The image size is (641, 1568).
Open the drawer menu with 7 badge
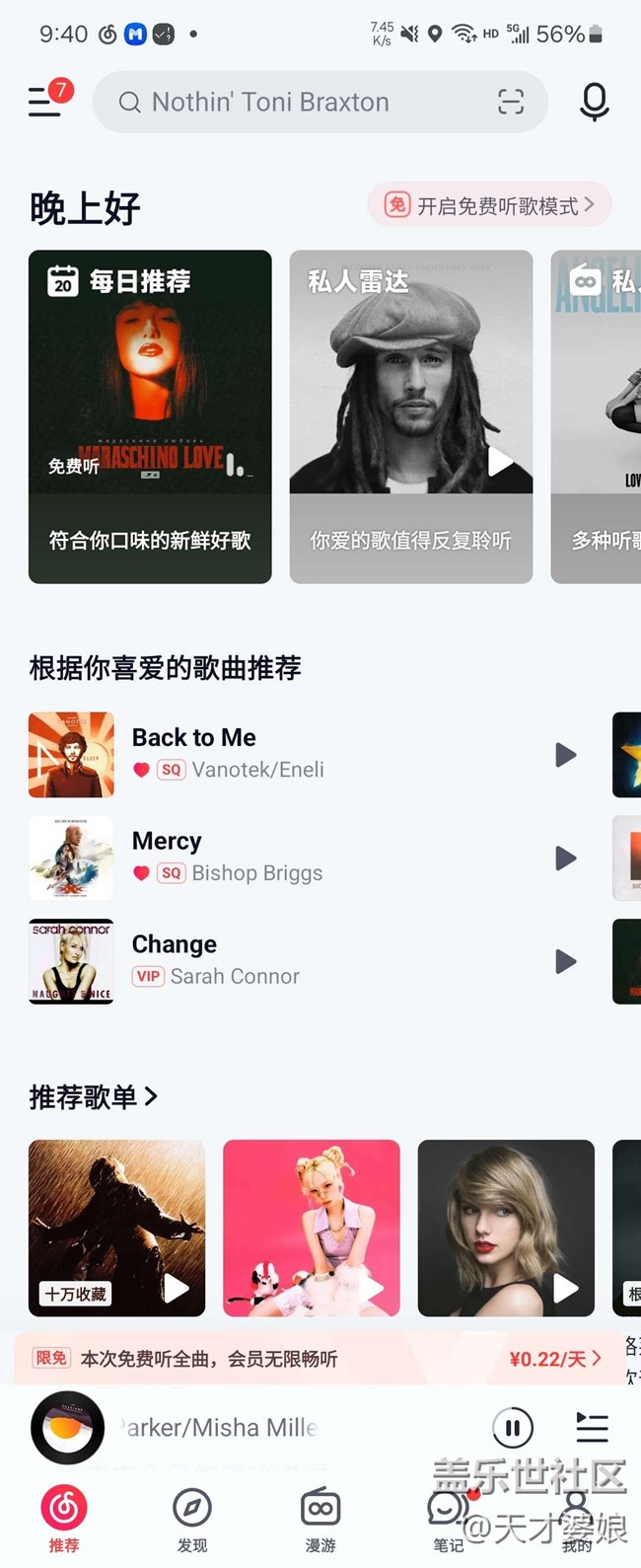pyautogui.click(x=45, y=101)
